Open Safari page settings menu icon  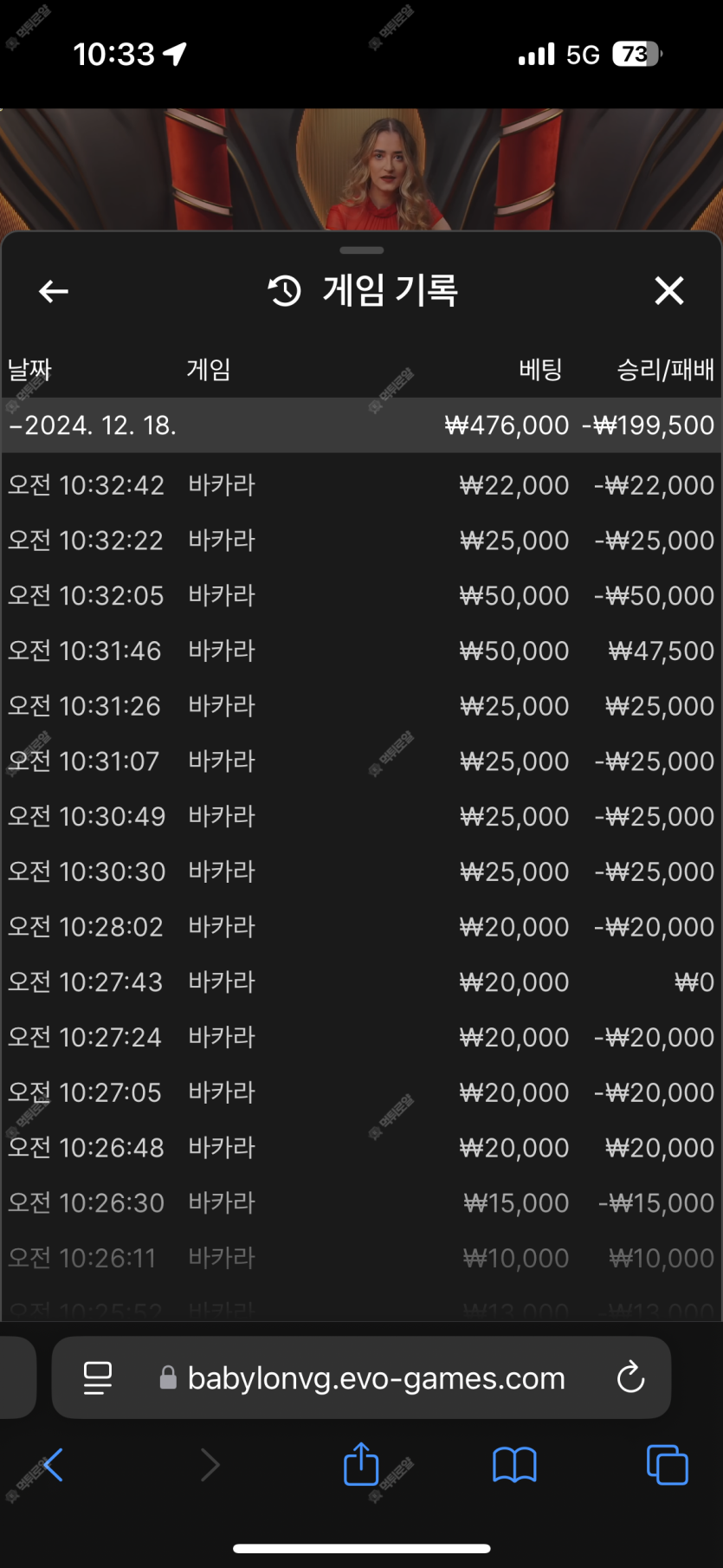(97, 1377)
